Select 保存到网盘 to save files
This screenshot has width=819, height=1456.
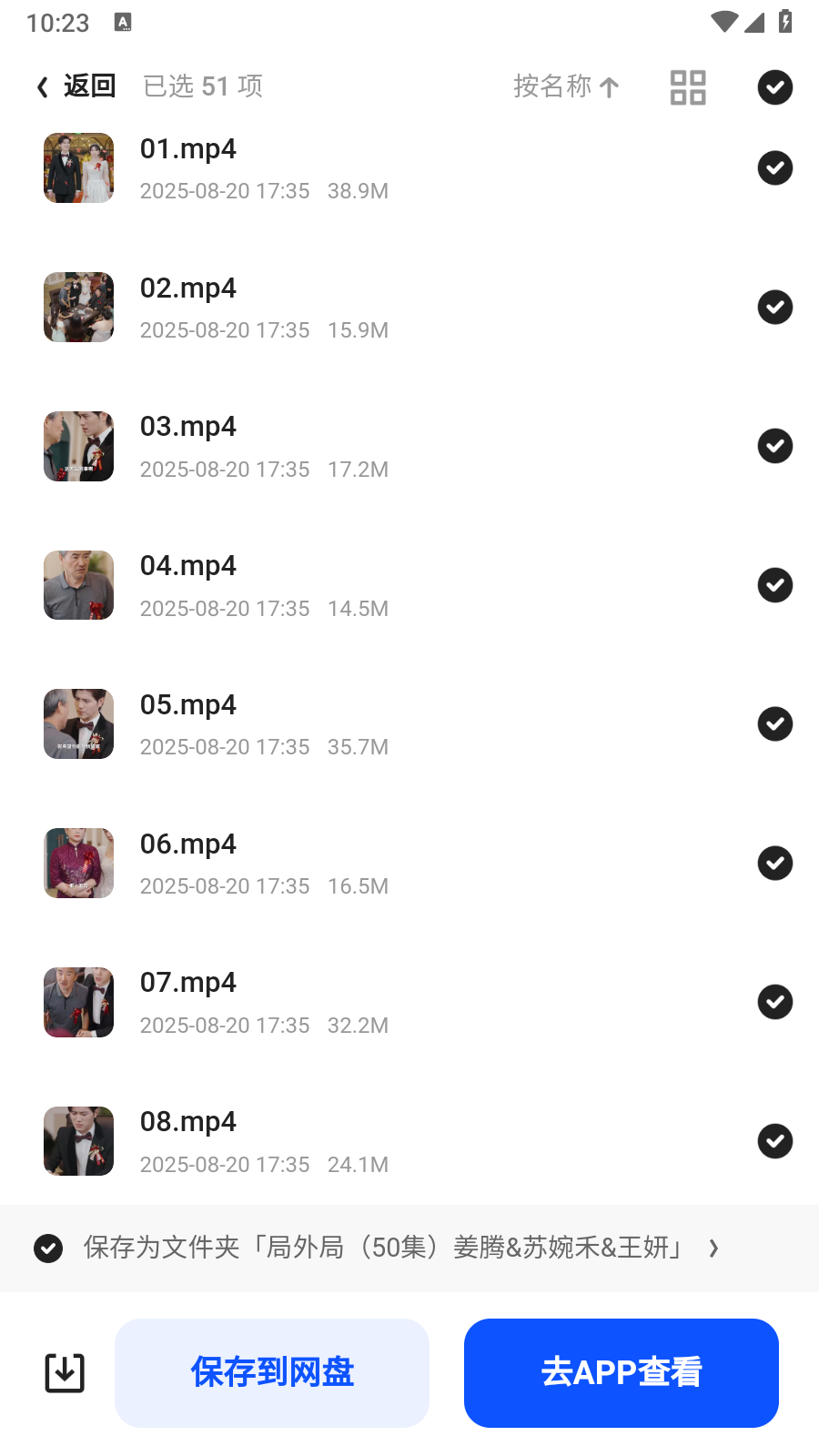pyautogui.click(x=272, y=1373)
